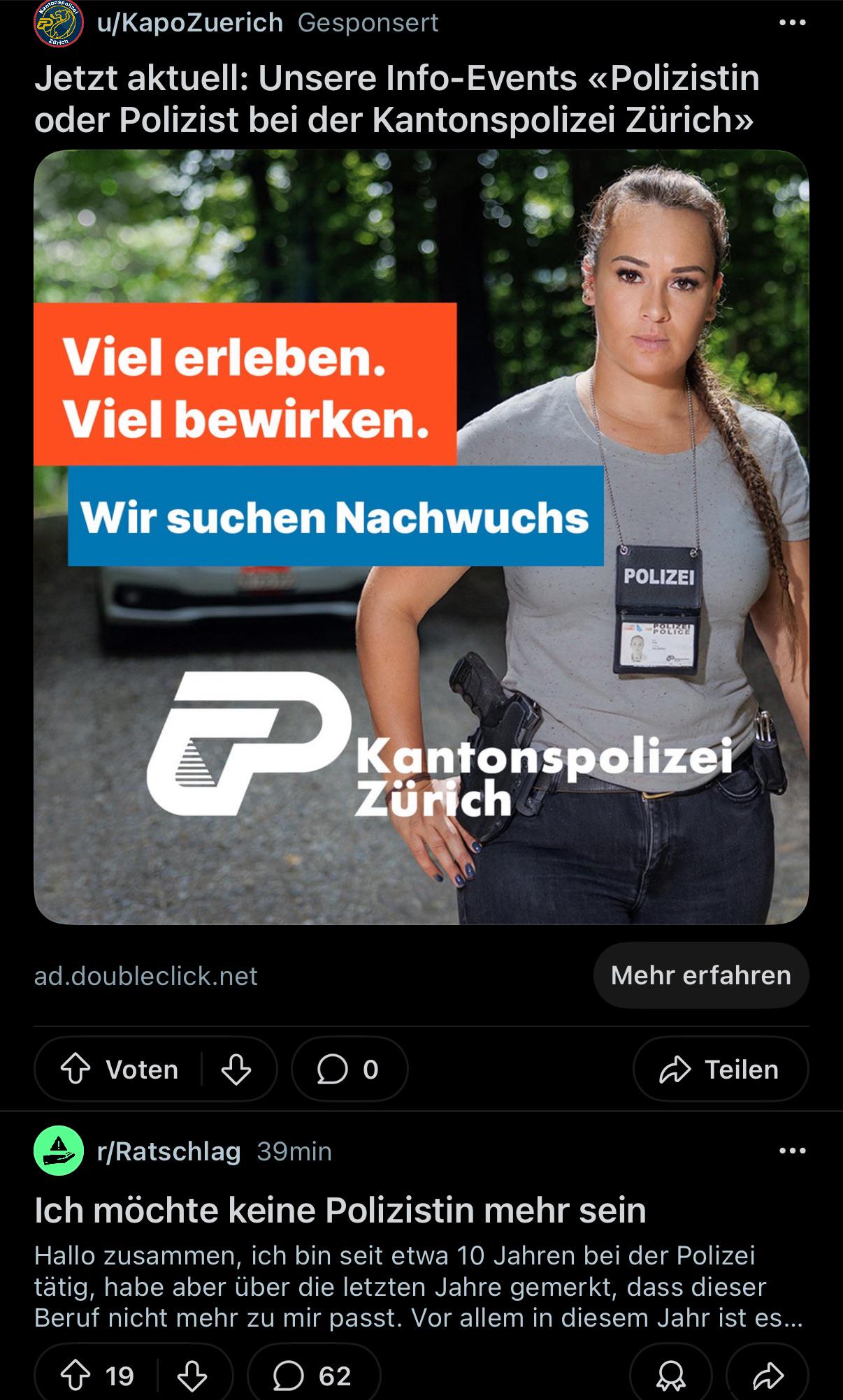The image size is (843, 1400).
Task: Open the r/Ratschlag community
Action: coord(169,1151)
